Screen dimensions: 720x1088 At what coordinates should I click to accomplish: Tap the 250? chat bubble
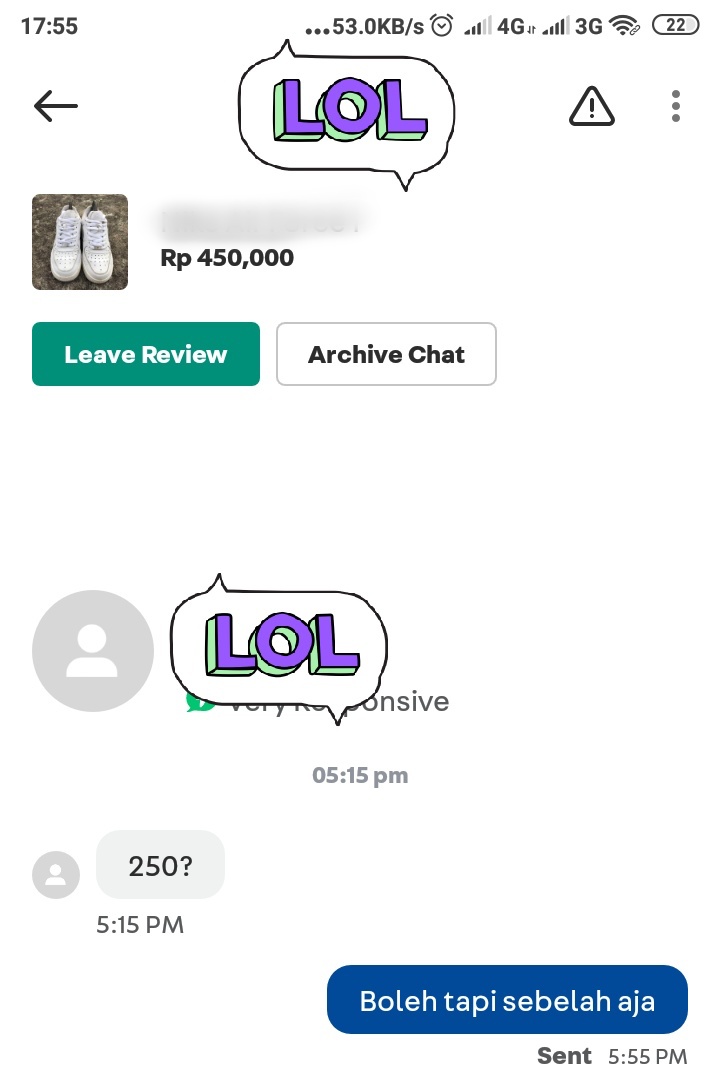[160, 864]
